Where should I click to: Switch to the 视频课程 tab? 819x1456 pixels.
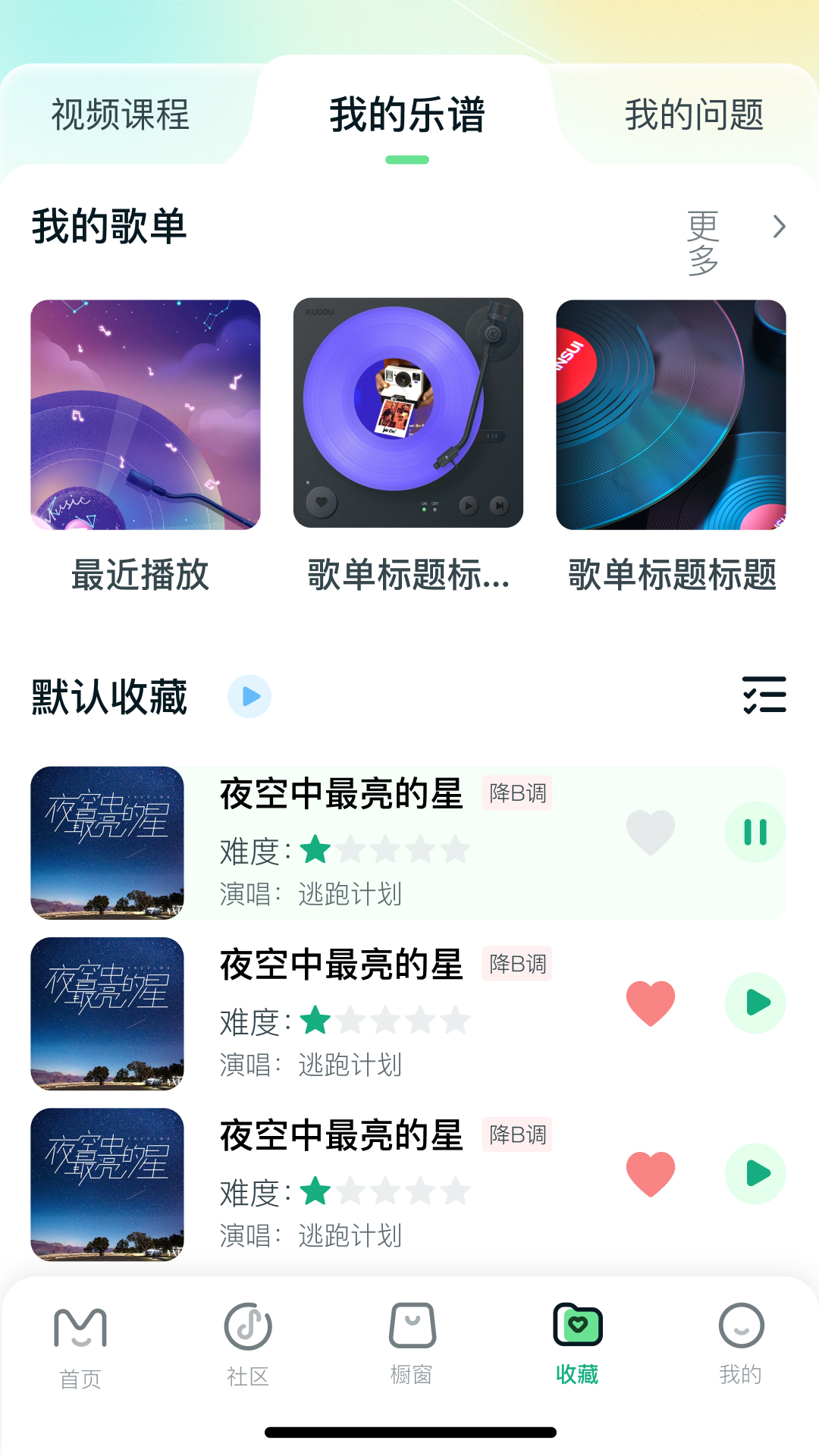[121, 115]
